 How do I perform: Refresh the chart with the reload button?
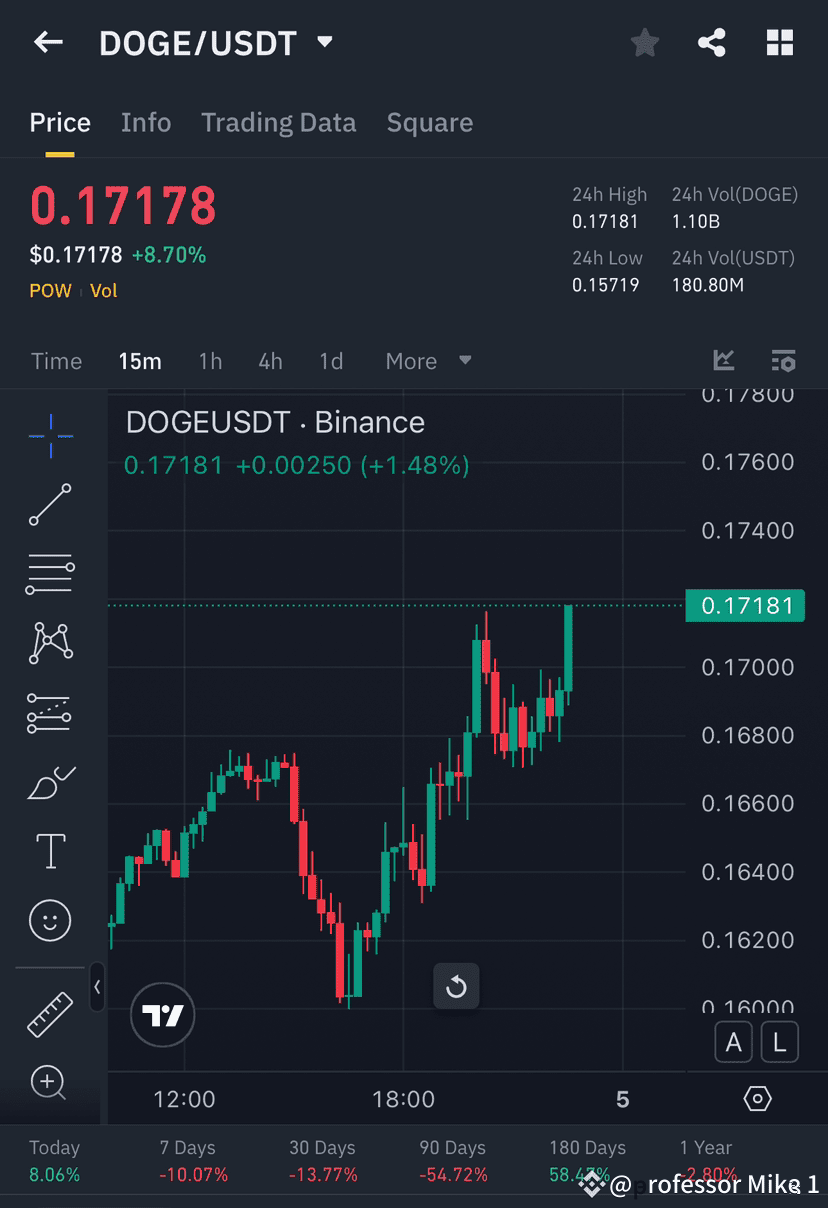click(456, 986)
